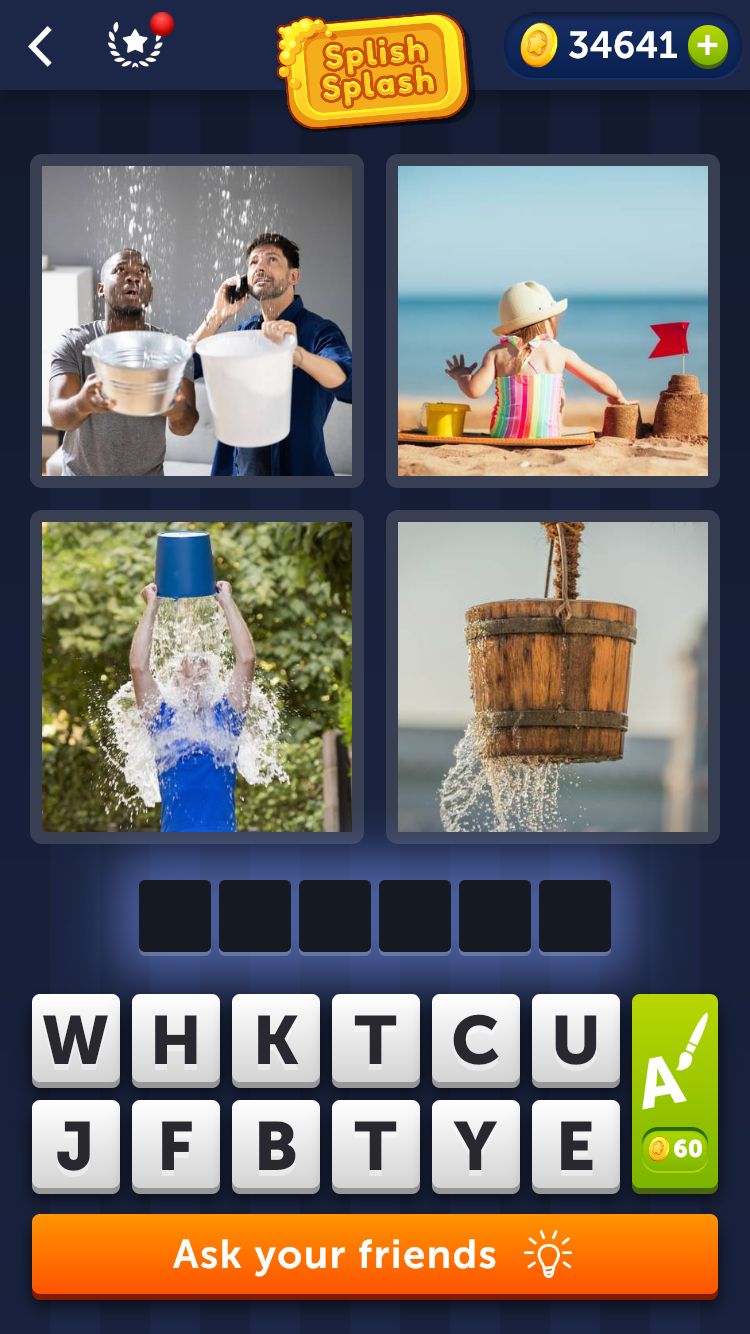This screenshot has height=1334, width=750.
Task: Tap the letter U tile
Action: (x=576, y=1040)
